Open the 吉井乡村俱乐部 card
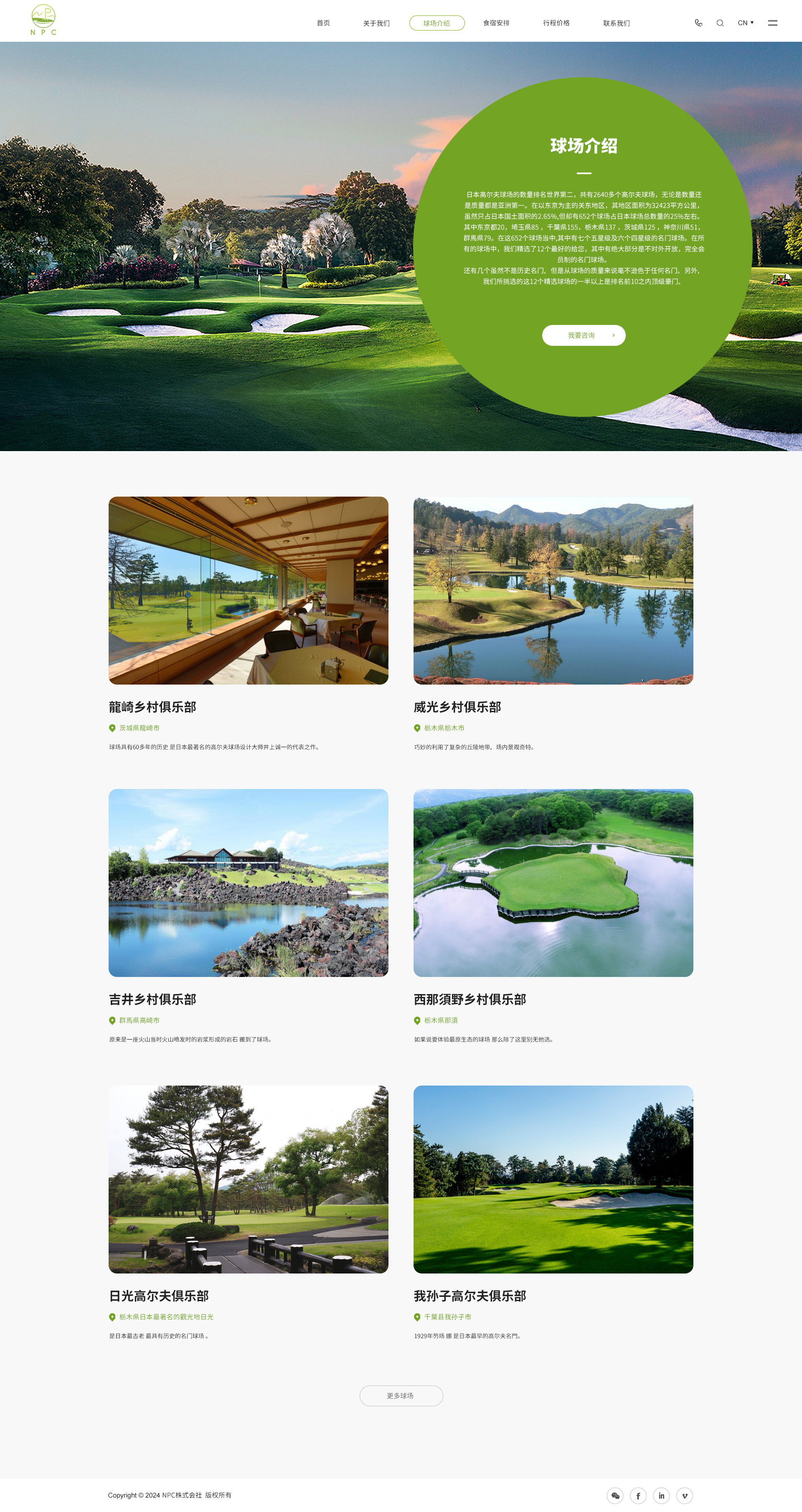Screen dimensions: 802x1512 pos(249,916)
